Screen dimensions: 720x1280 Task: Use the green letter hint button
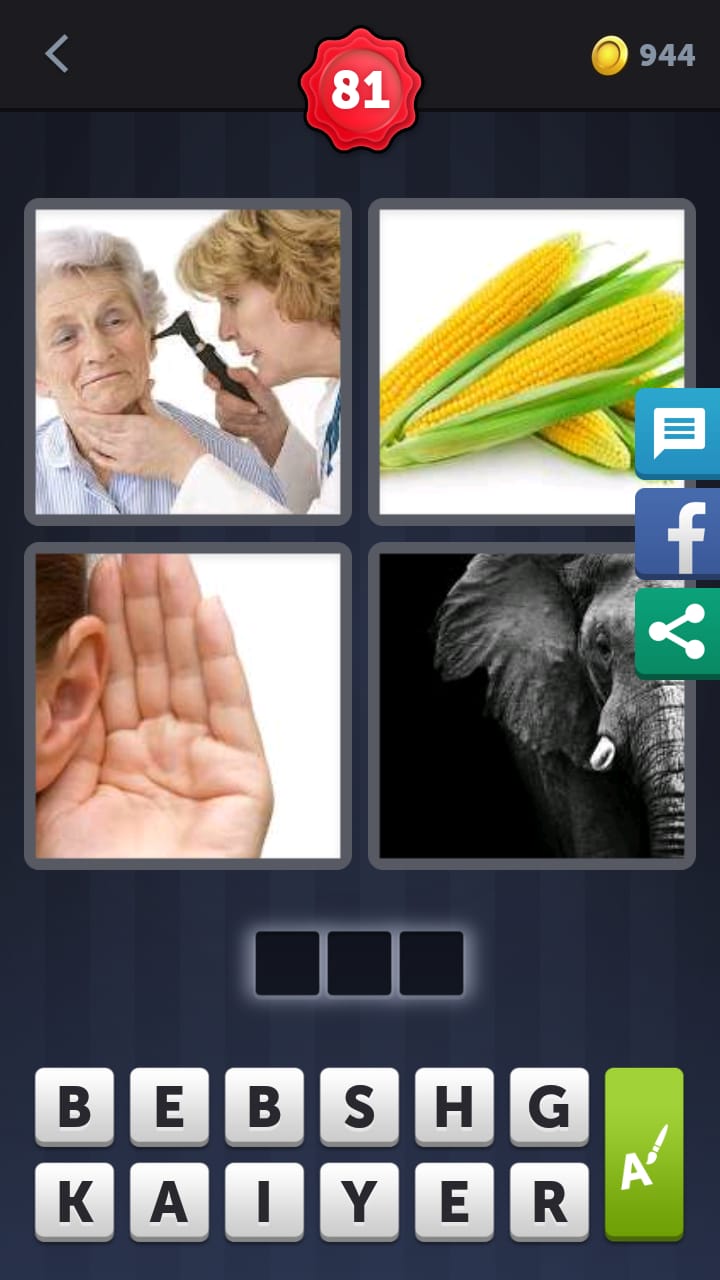644,1153
